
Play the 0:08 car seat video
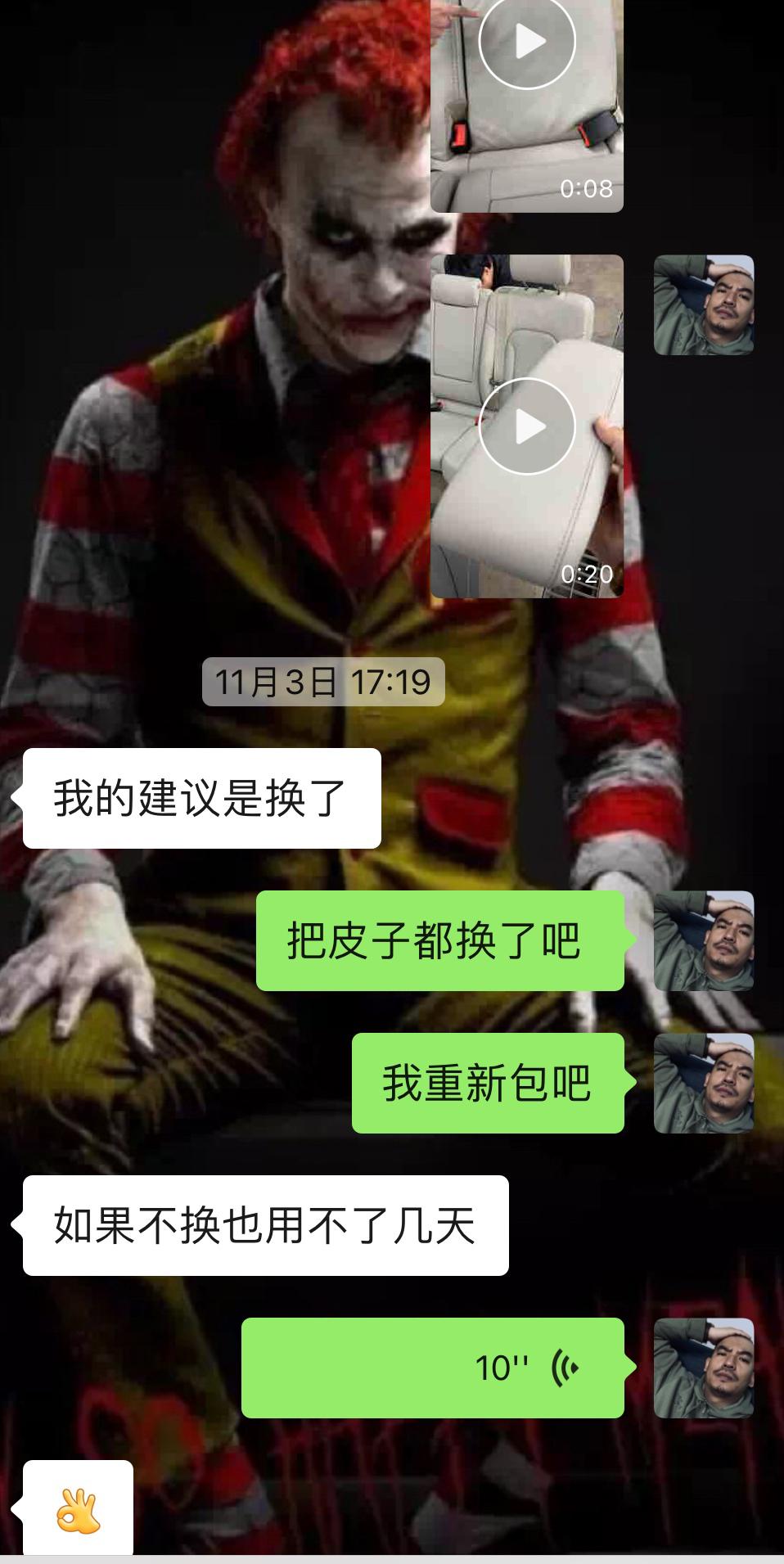click(x=528, y=98)
